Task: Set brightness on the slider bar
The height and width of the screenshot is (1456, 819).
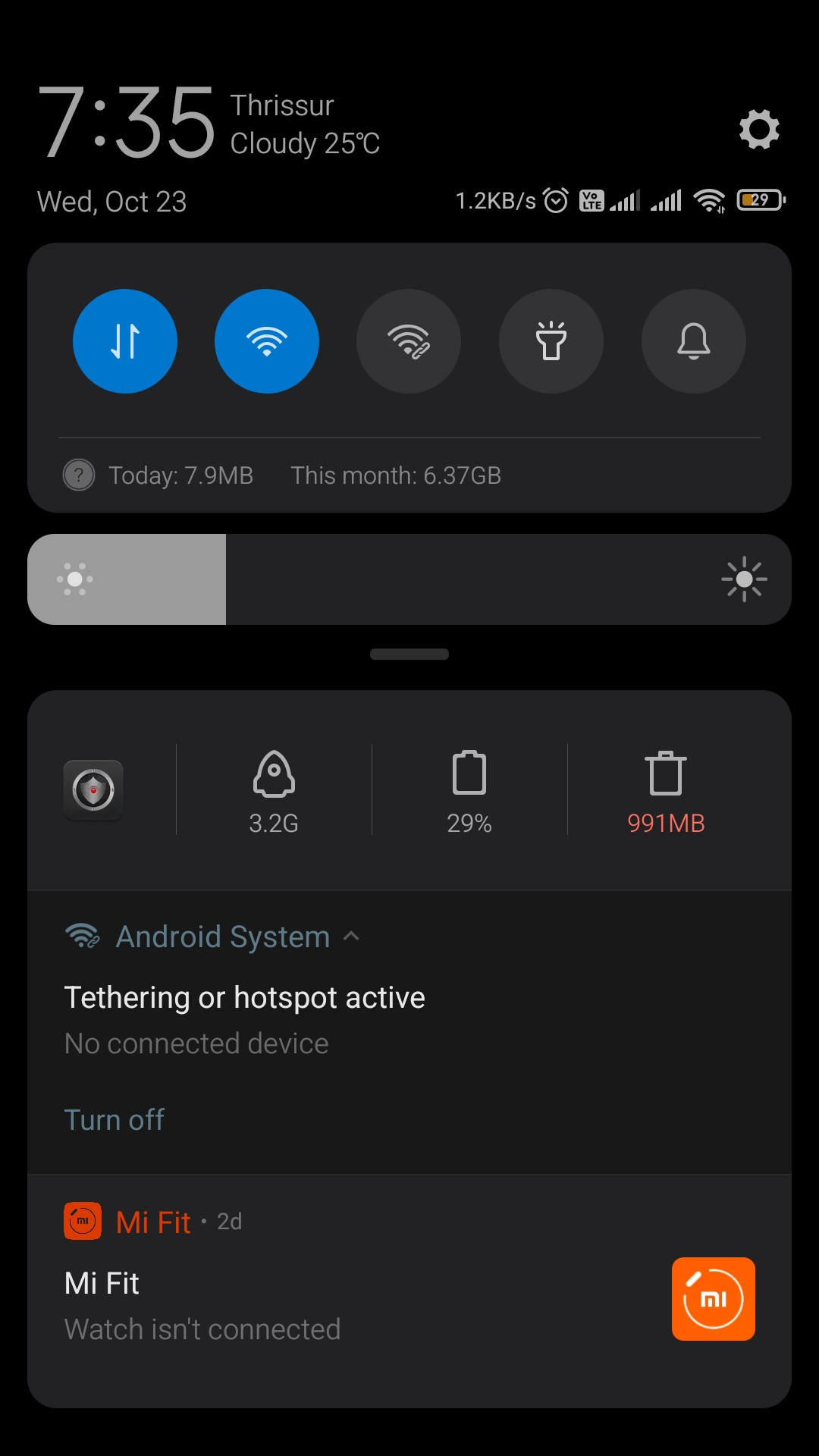Action: 409,579
